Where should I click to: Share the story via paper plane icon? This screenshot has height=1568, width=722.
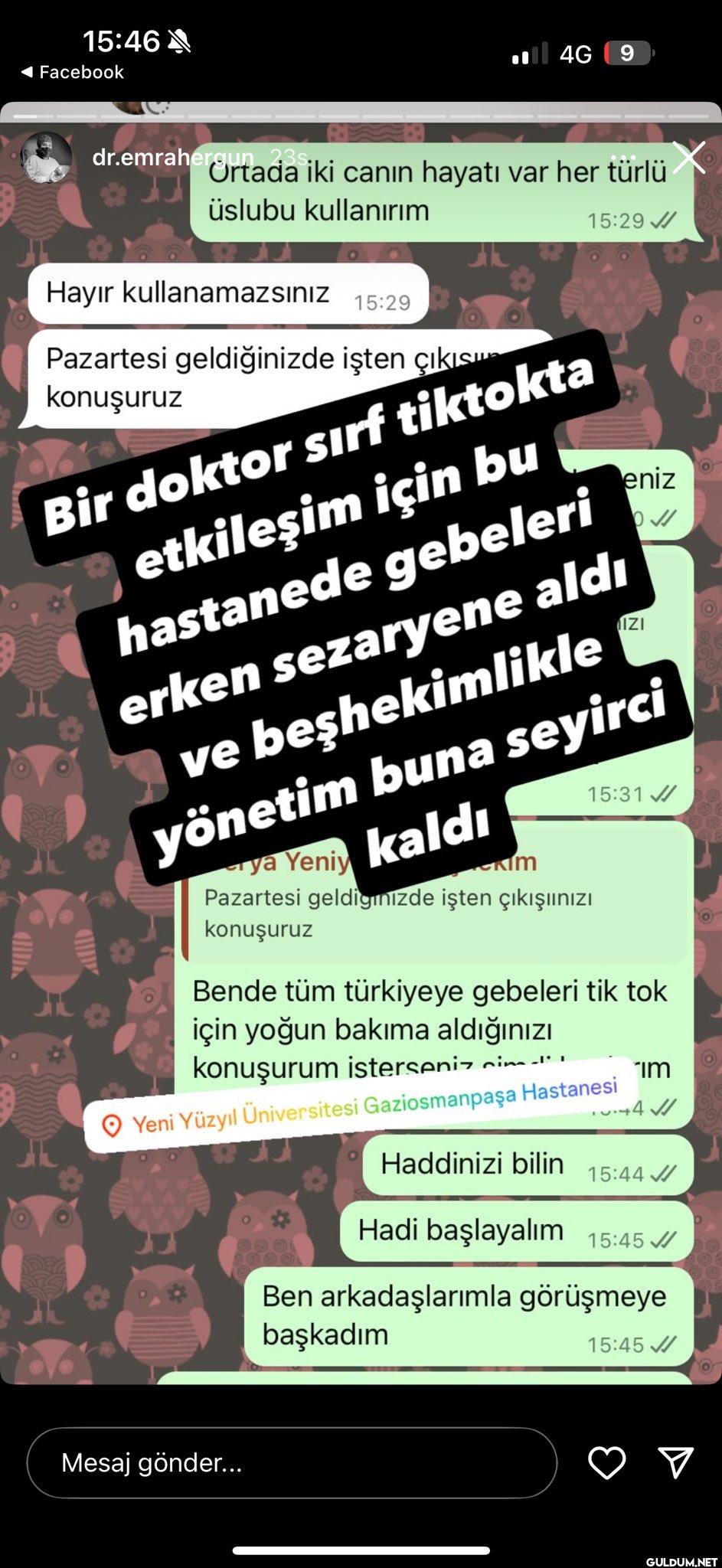(x=676, y=1462)
